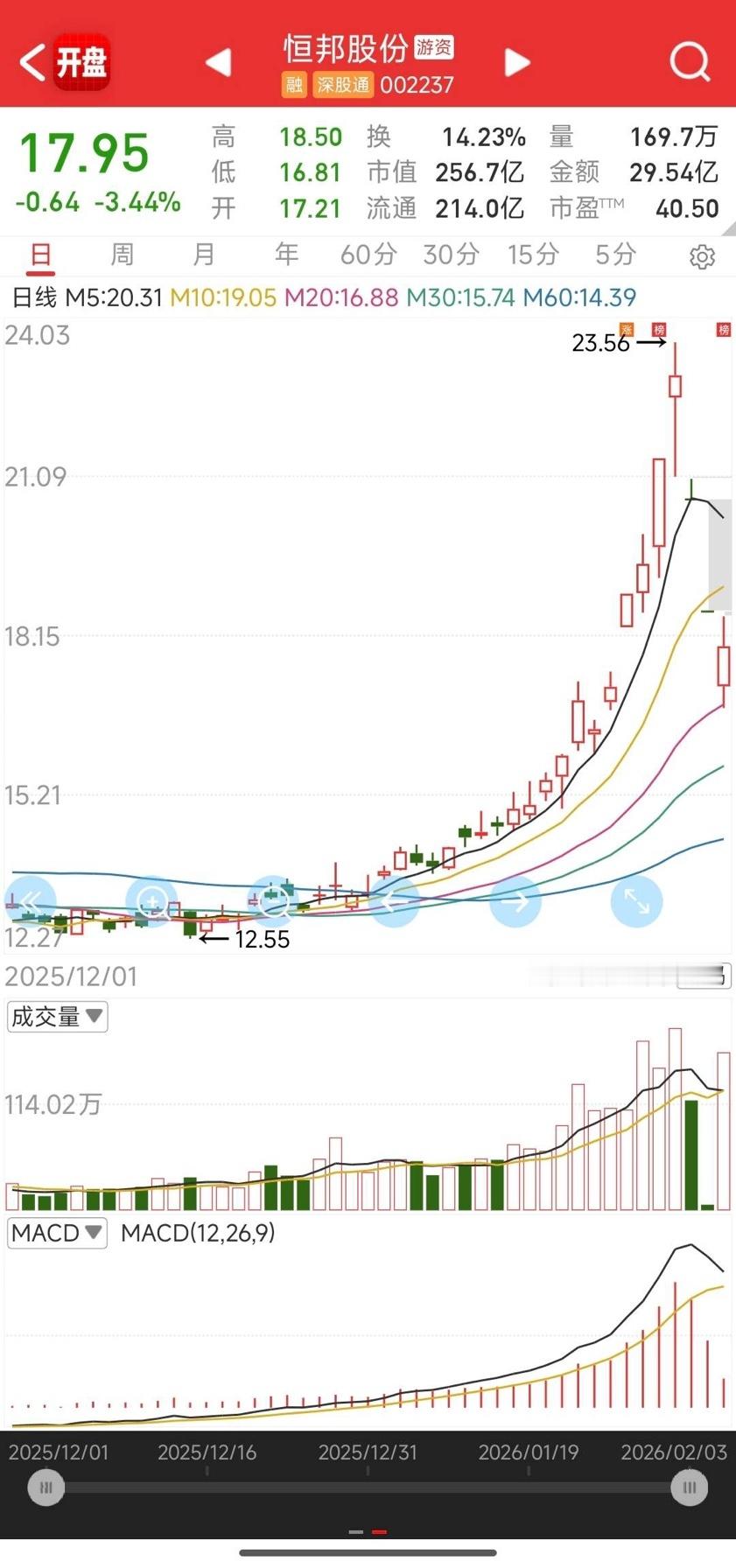The height and width of the screenshot is (1568, 736).
Task: Open the indicator settings gear
Action: point(703,255)
